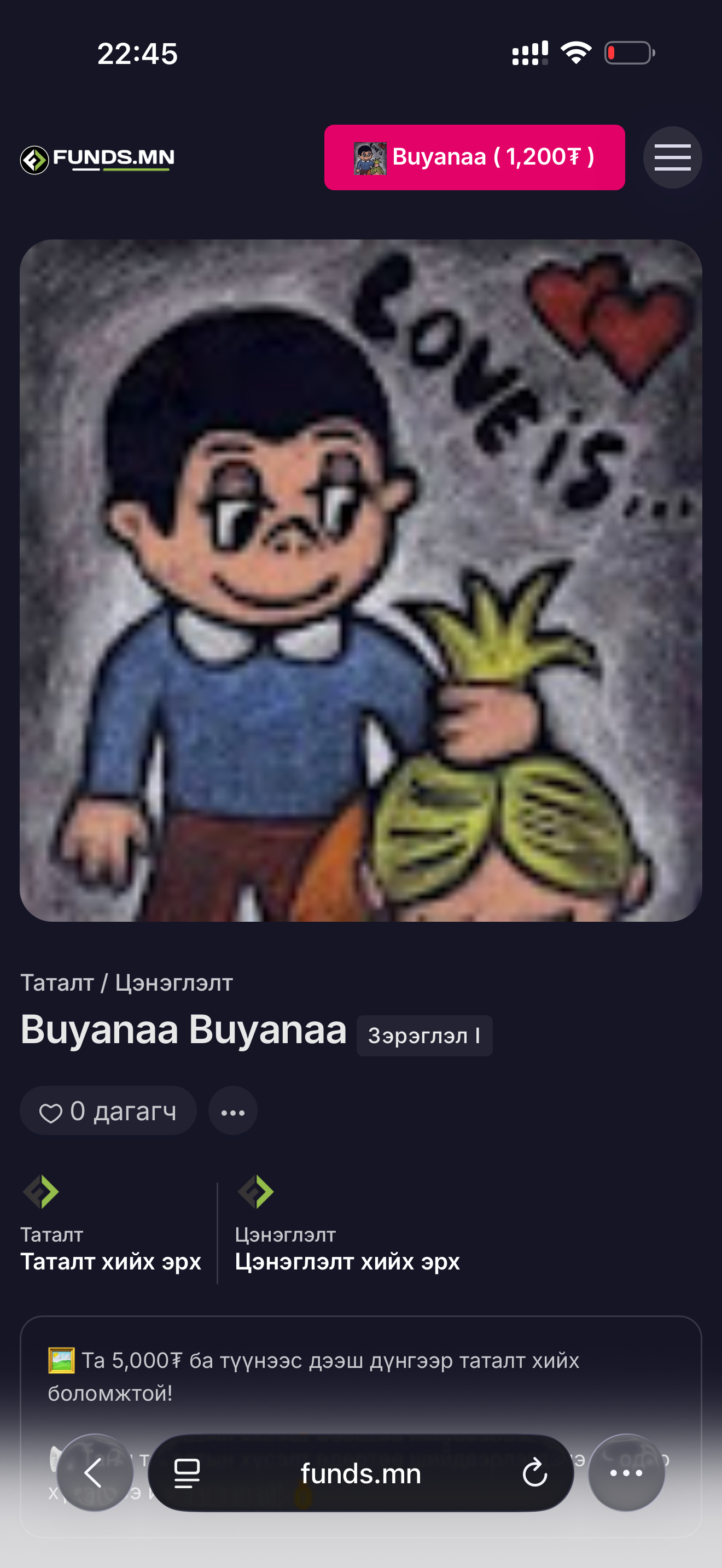Reload the funds.mn page
The width and height of the screenshot is (722, 1568).
coord(534,1473)
